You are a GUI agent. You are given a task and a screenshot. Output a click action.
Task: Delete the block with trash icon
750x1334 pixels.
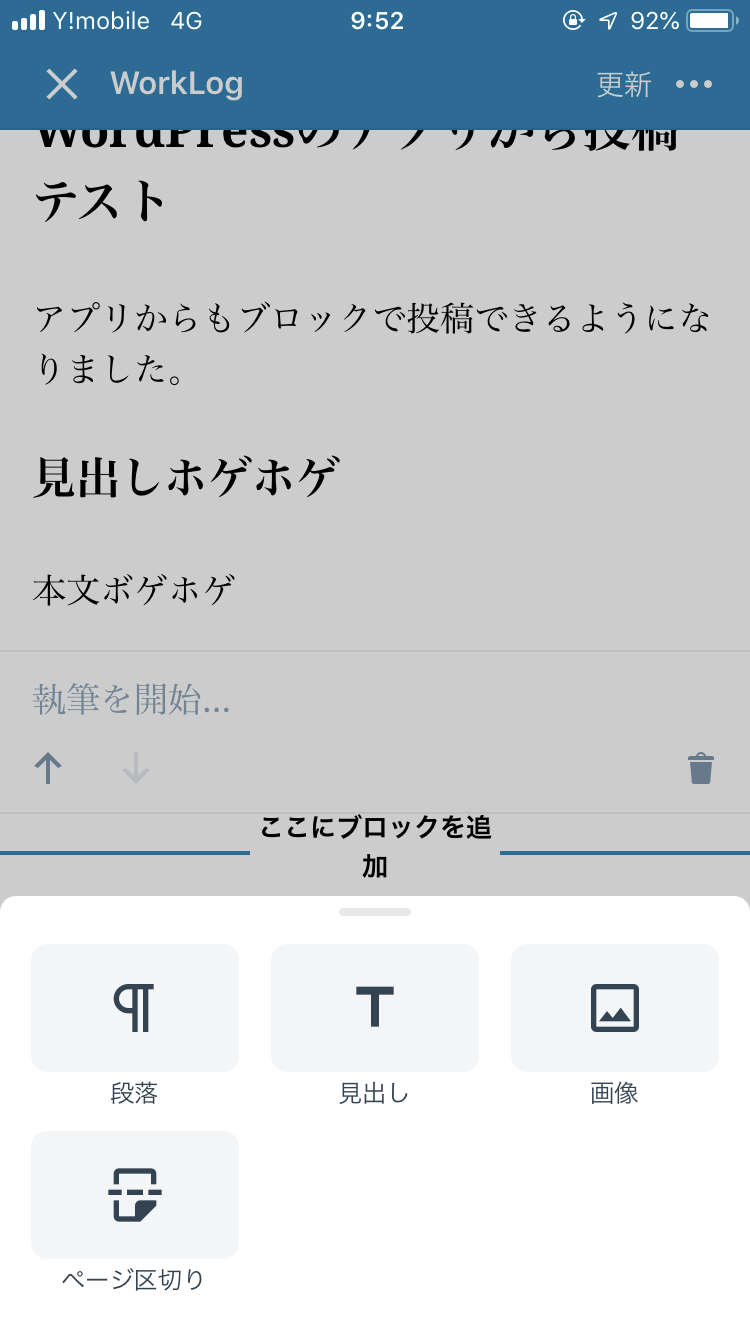pos(701,768)
